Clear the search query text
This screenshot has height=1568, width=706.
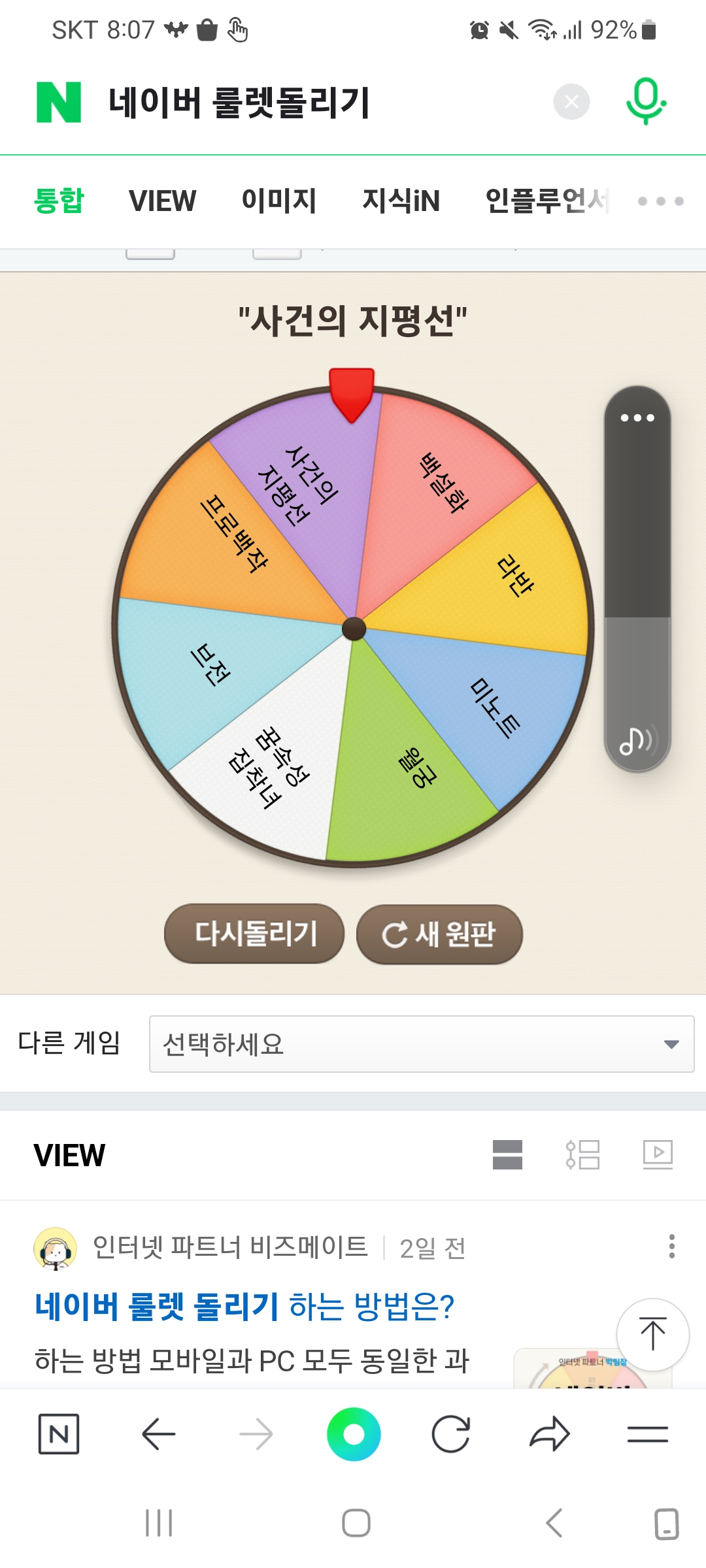tap(571, 102)
